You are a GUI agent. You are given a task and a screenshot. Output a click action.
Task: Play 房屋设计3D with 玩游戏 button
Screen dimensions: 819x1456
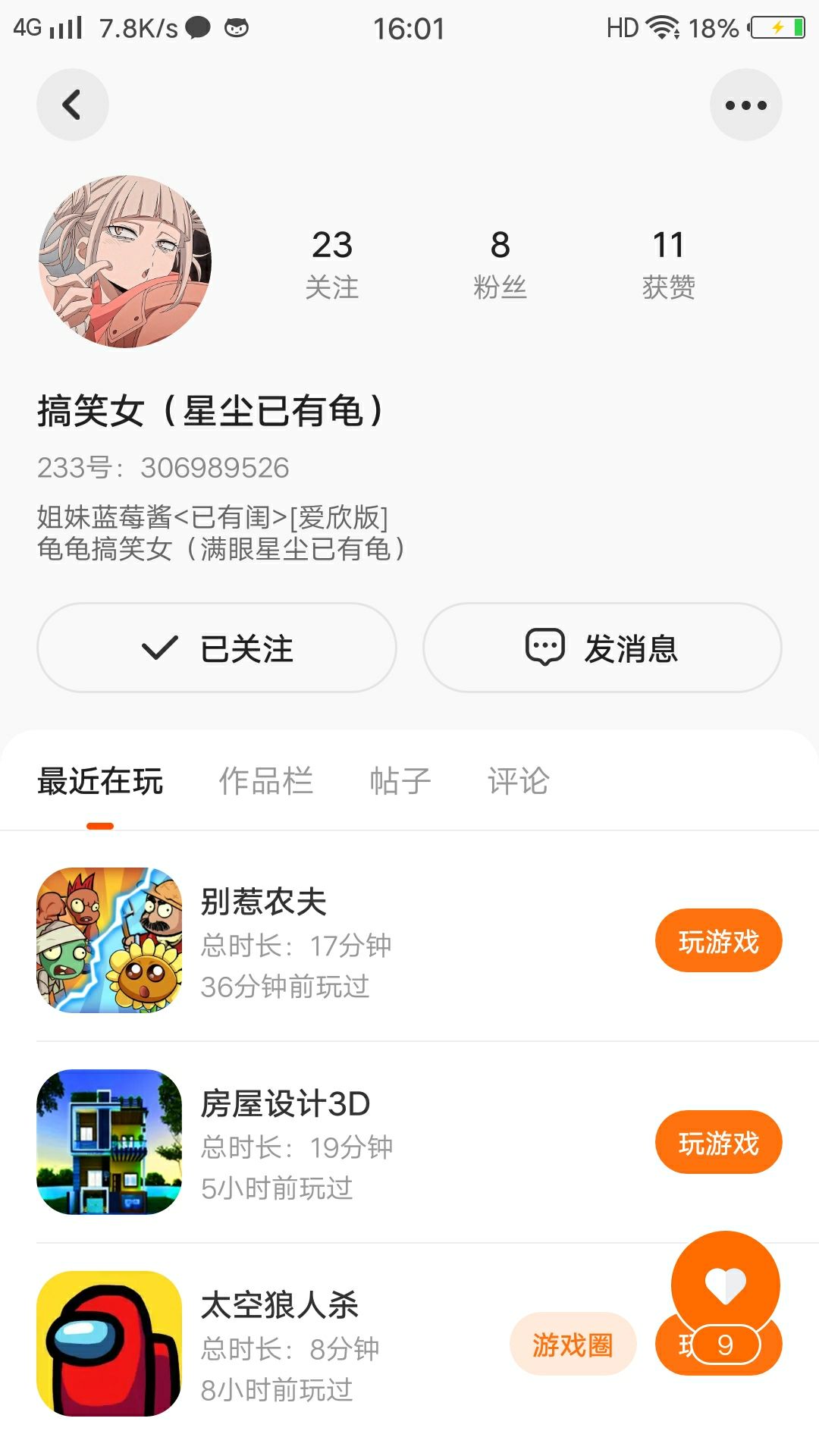pos(718,1143)
